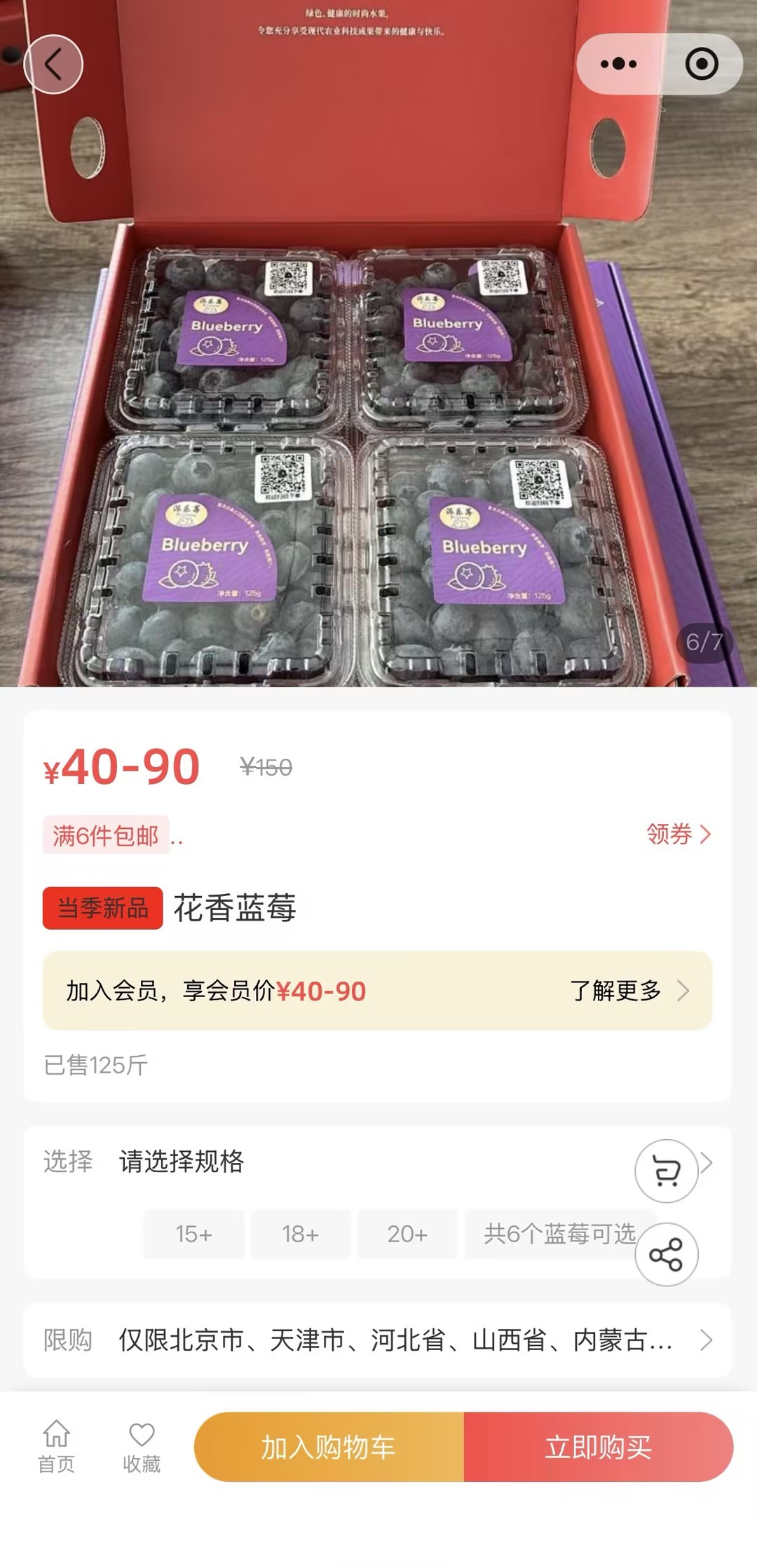Go back using the top-left arrow
Image resolution: width=757 pixels, height=1568 pixels.
[53, 64]
